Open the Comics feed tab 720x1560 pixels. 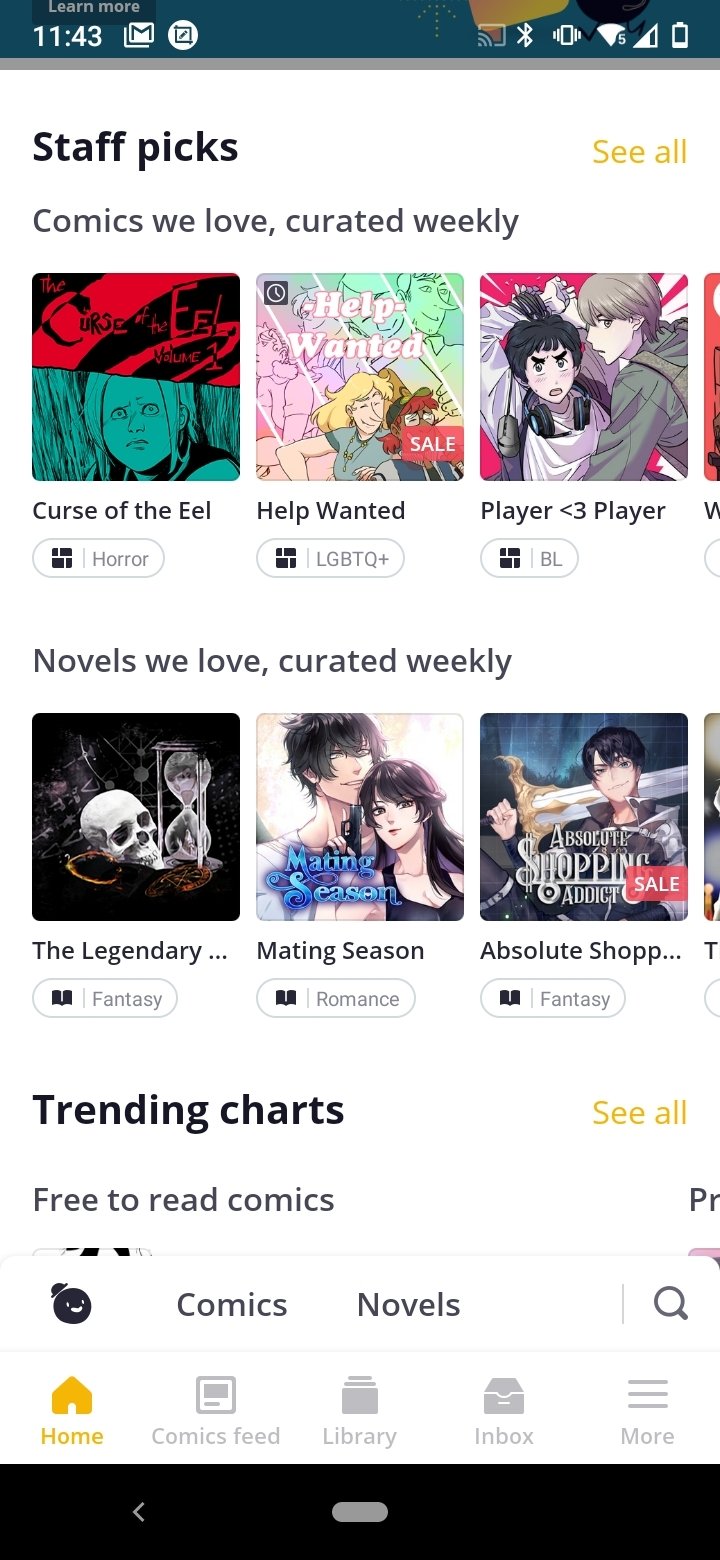click(216, 1411)
